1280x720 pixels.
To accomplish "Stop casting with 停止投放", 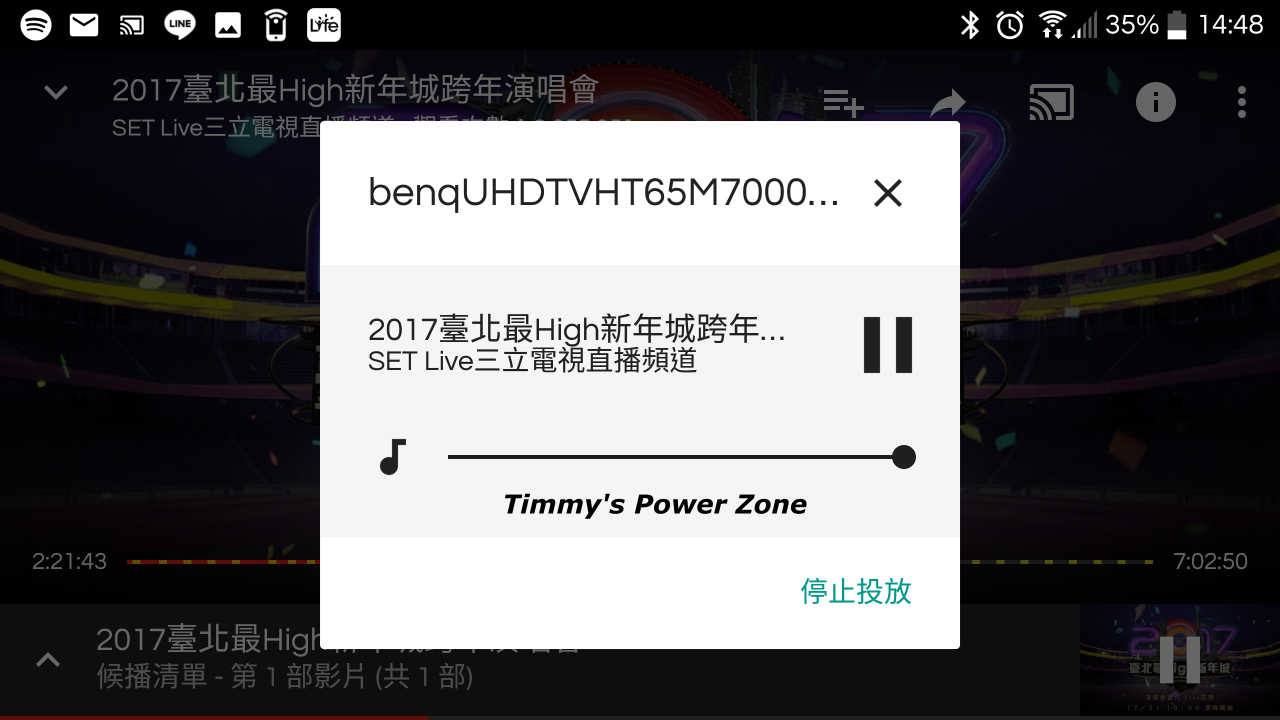I will click(x=856, y=591).
